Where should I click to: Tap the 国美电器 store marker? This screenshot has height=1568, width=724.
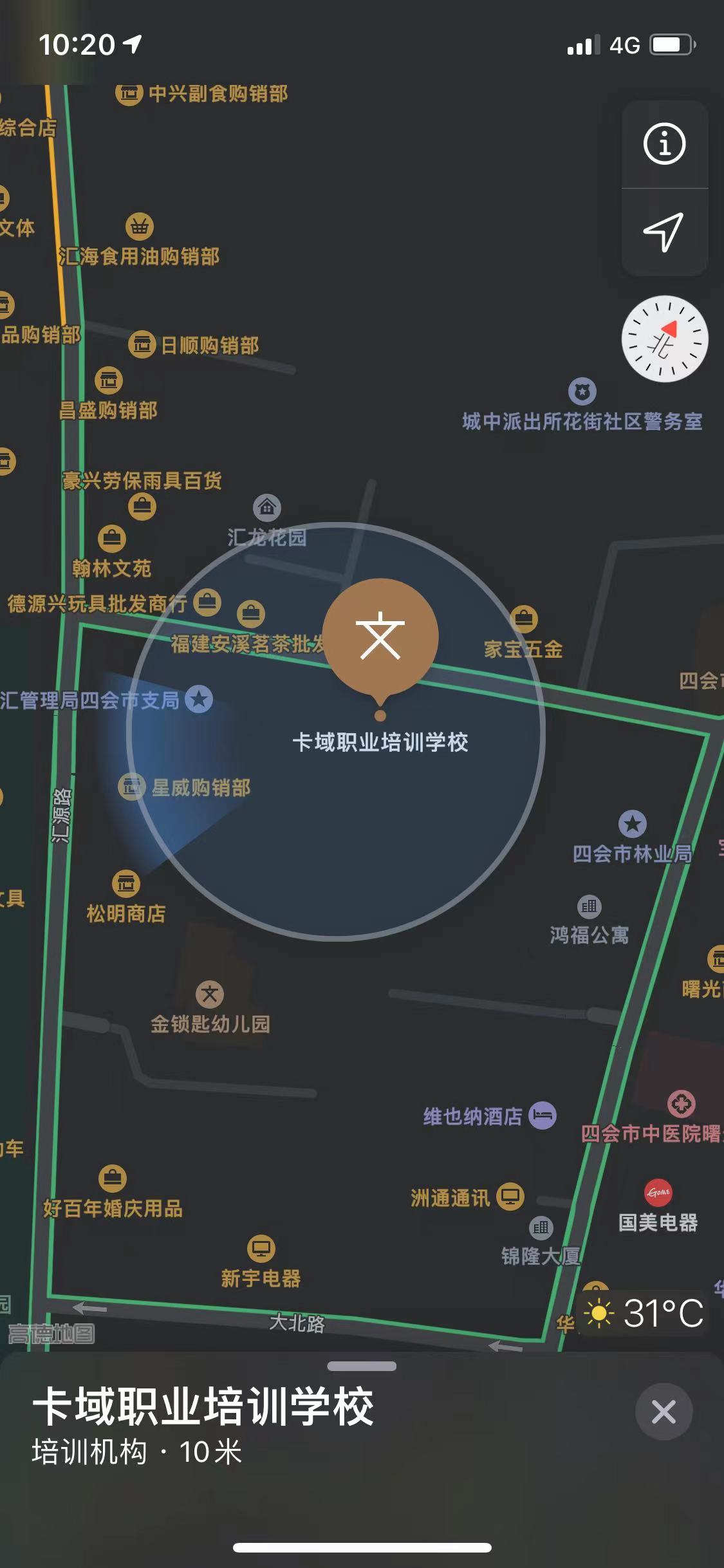click(x=658, y=1193)
